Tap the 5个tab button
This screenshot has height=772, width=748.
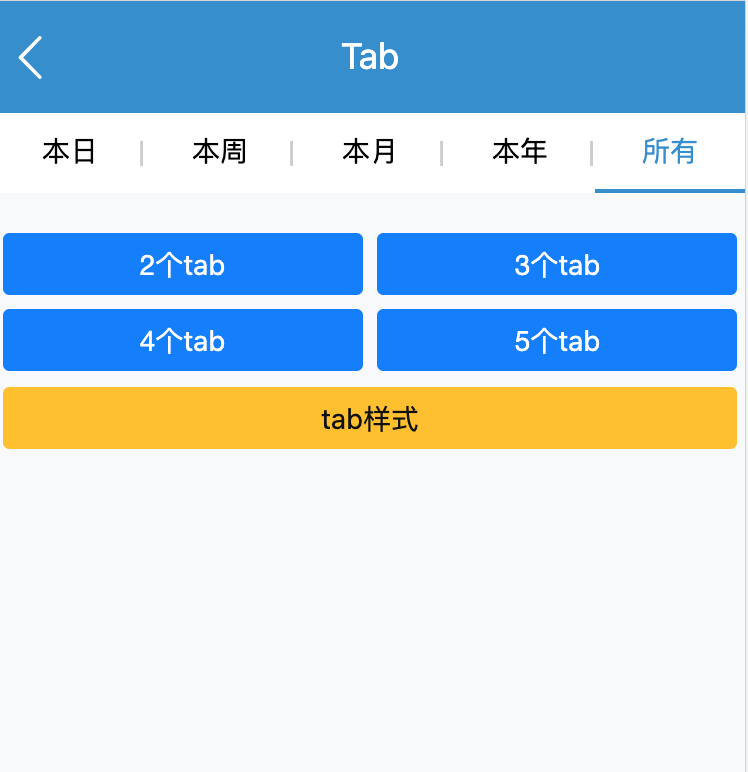click(x=557, y=341)
